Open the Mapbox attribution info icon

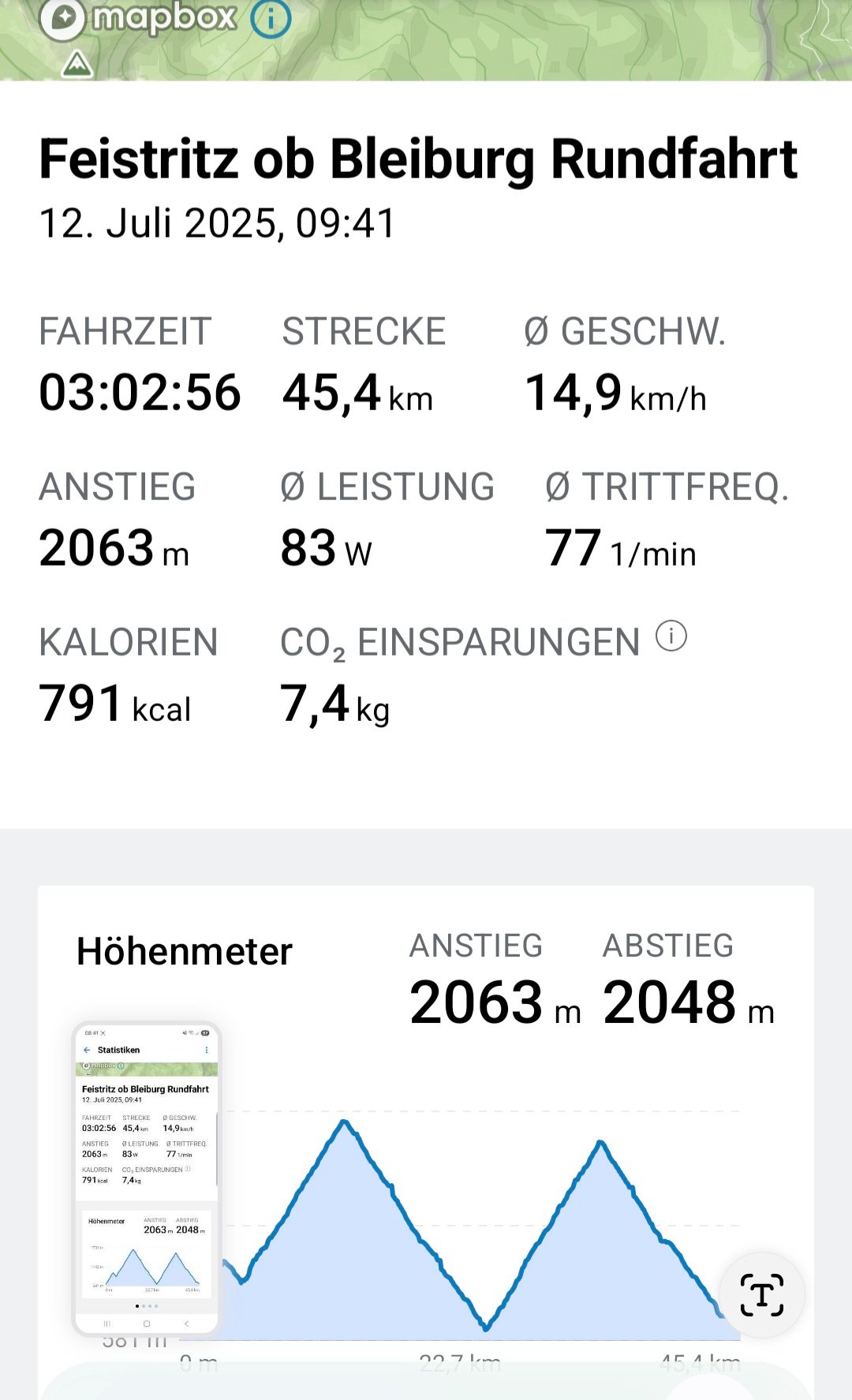tap(271, 19)
